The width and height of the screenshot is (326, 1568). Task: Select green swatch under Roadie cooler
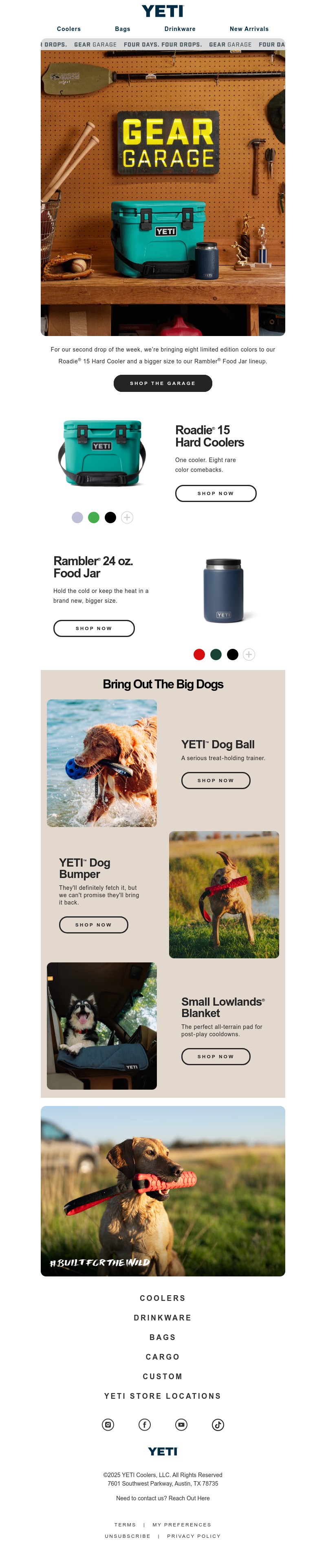point(94,518)
